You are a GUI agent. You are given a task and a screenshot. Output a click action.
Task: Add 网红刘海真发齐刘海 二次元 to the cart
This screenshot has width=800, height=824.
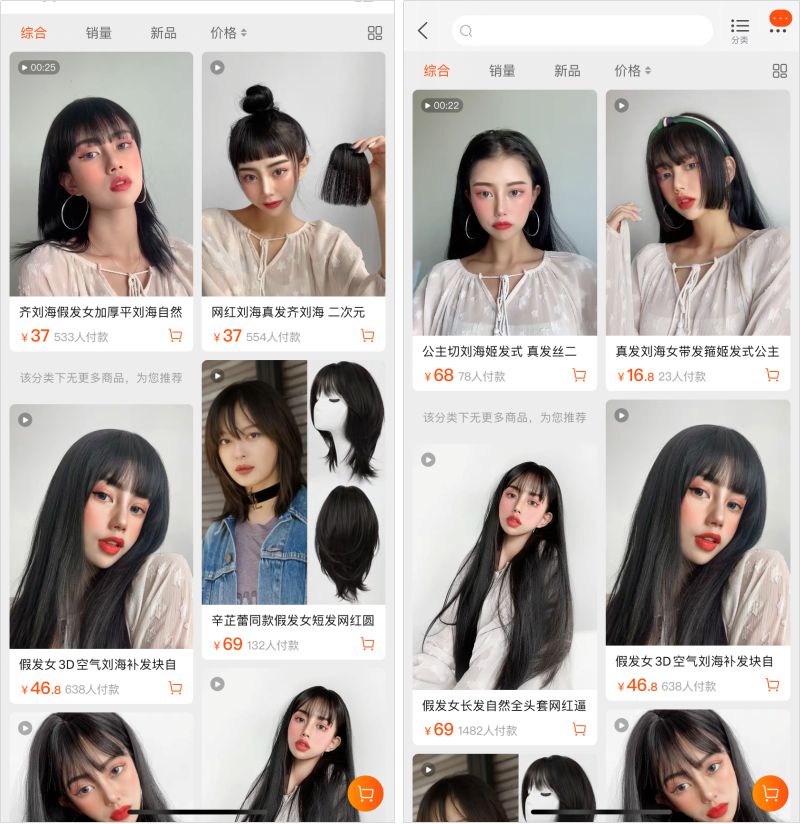pyautogui.click(x=367, y=336)
